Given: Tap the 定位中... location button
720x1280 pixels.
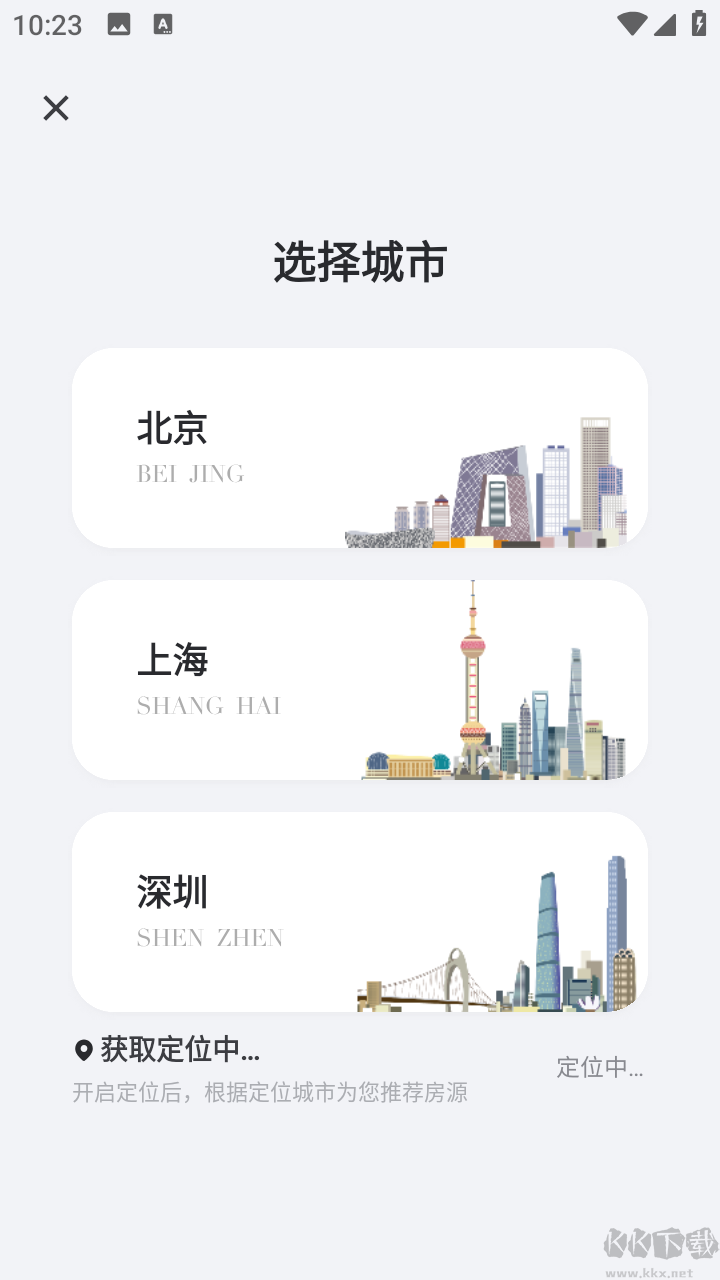Looking at the screenshot, I should (599, 1067).
